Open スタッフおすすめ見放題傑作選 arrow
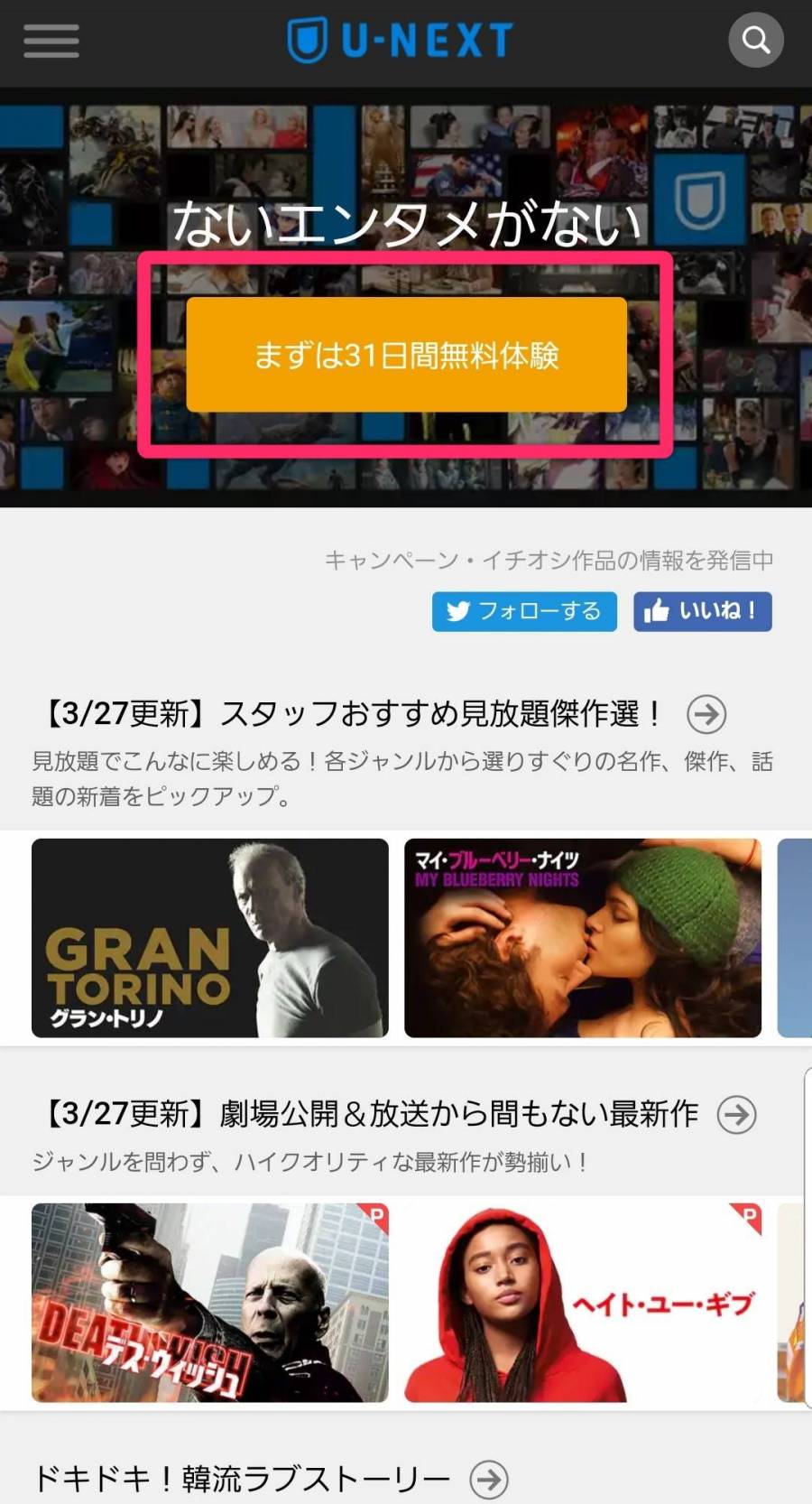Image resolution: width=812 pixels, height=1504 pixels. click(706, 714)
